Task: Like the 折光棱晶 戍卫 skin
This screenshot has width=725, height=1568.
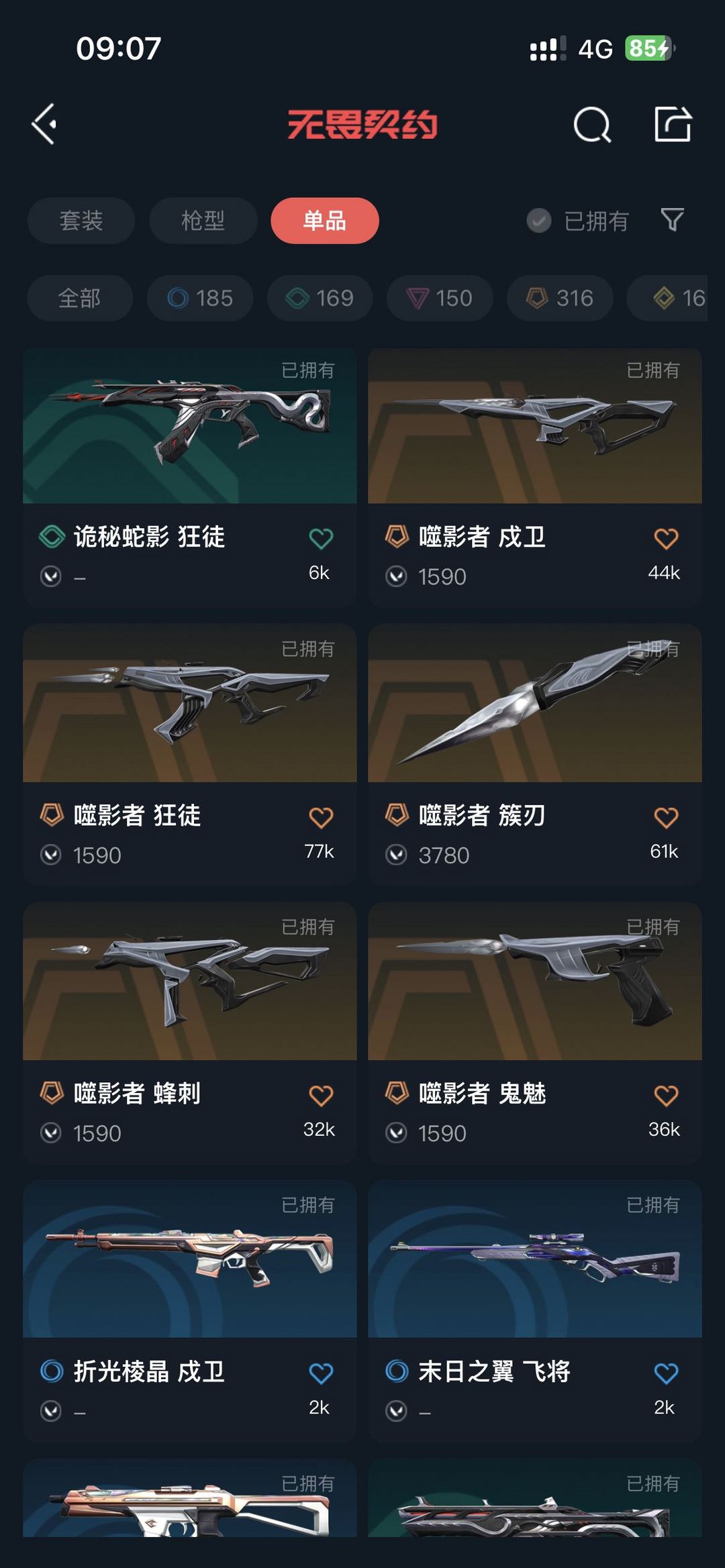Action: tap(321, 1373)
